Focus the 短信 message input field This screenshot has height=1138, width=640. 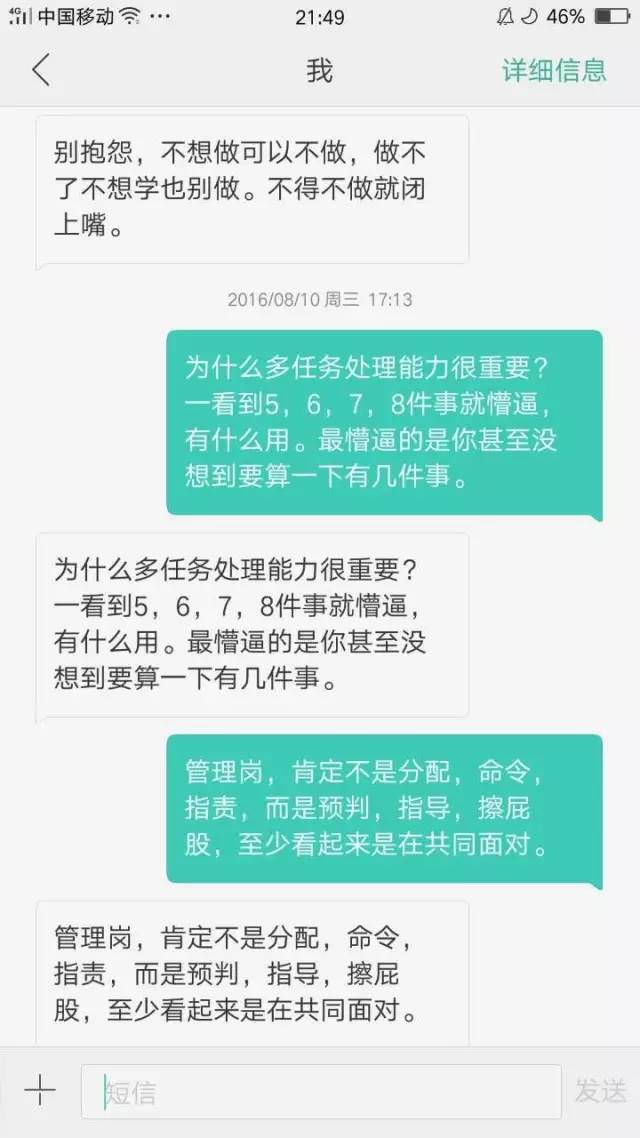click(320, 1092)
